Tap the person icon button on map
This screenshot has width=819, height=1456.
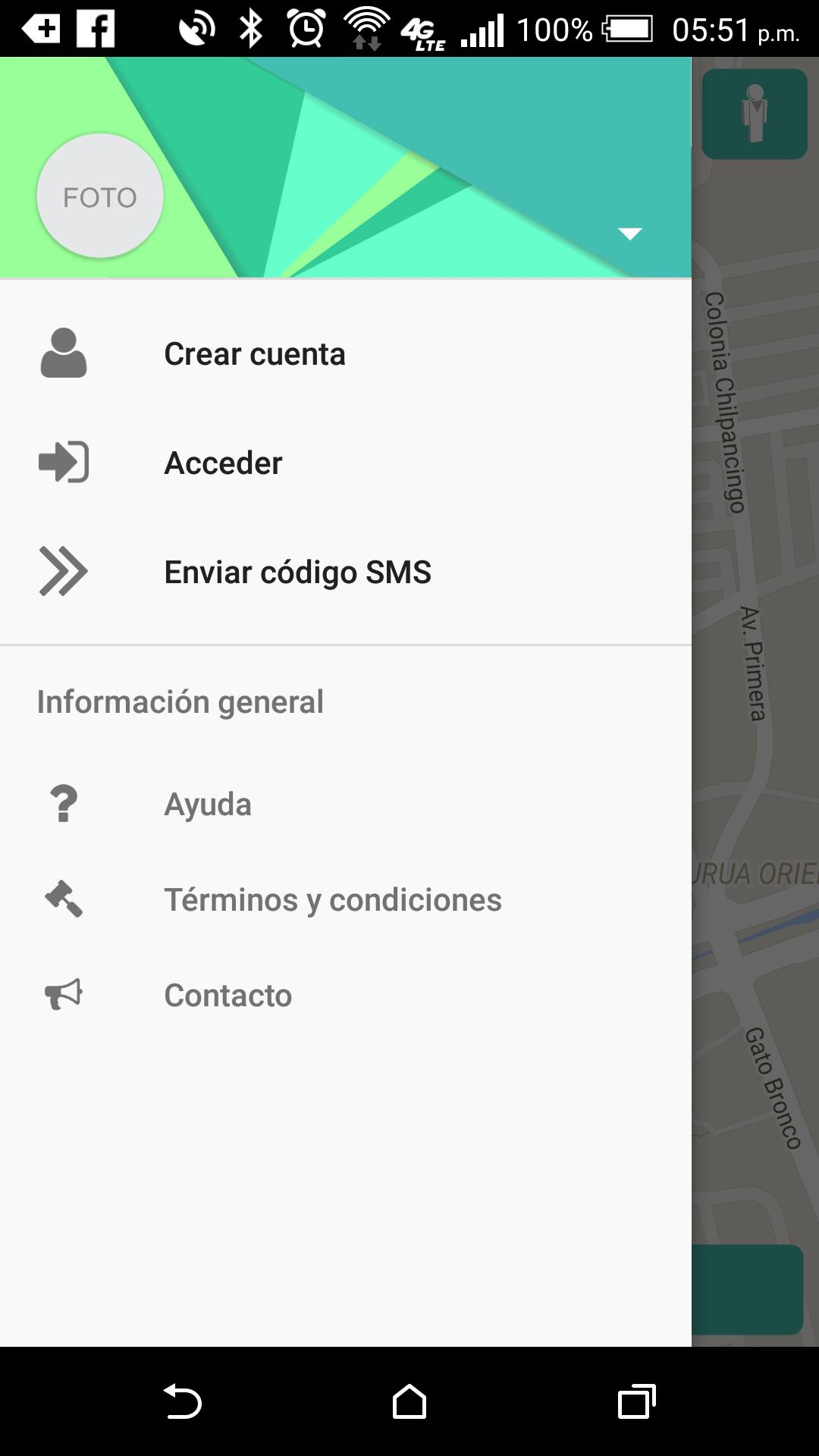coord(755,115)
